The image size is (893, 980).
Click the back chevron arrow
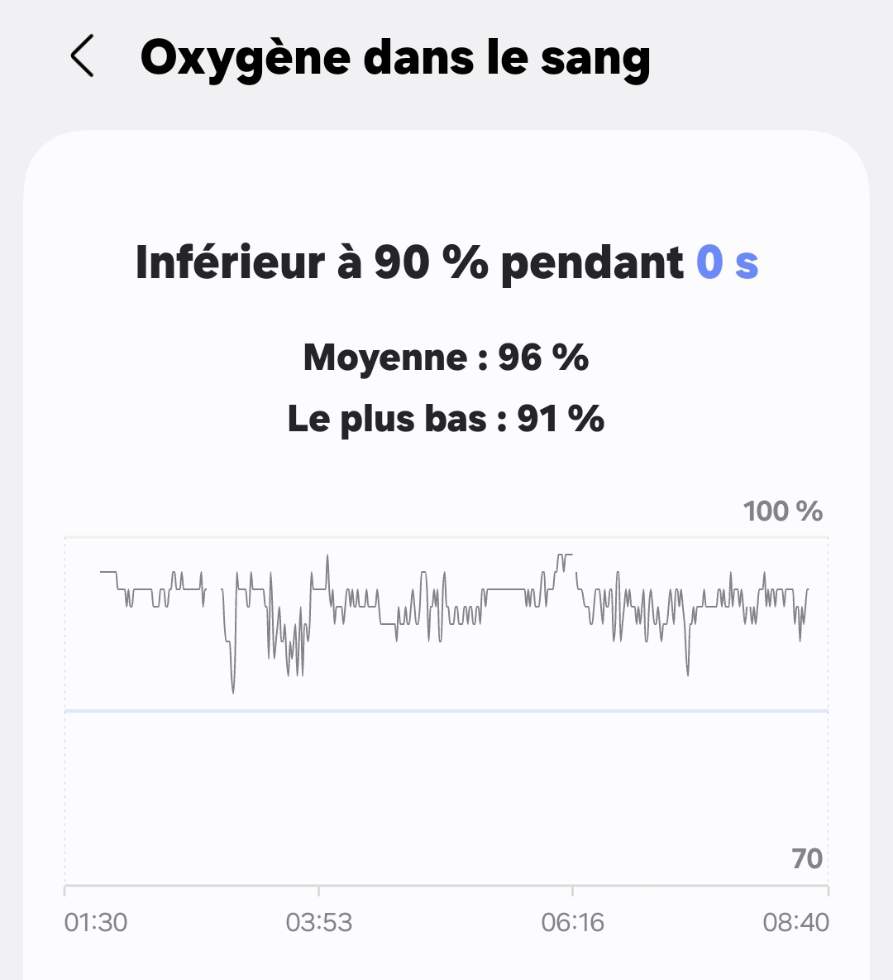click(80, 57)
